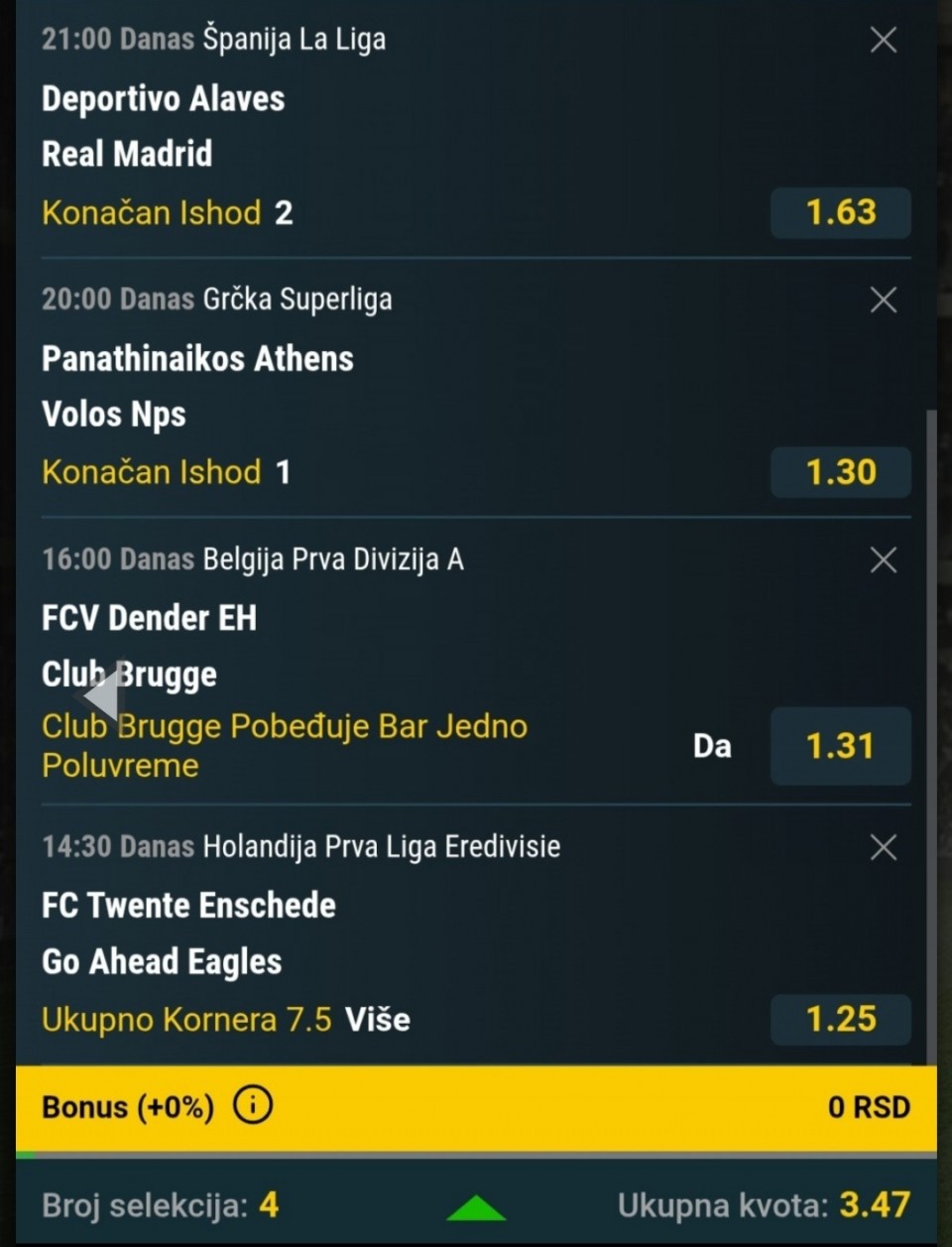Open the Bonus info icon
This screenshot has width=952, height=1247.
pos(253,1104)
